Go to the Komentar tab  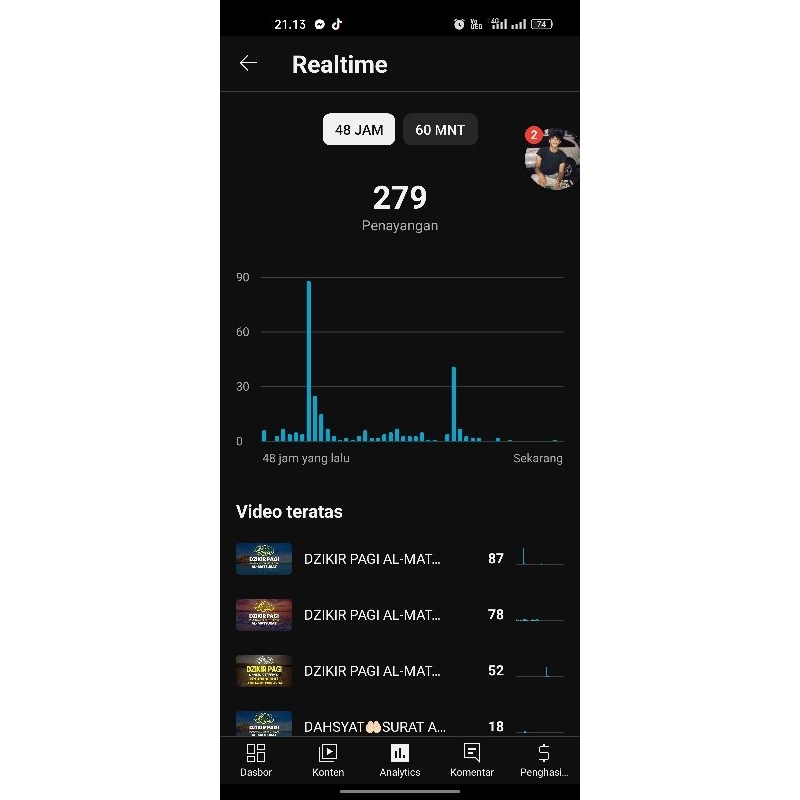[x=472, y=760]
